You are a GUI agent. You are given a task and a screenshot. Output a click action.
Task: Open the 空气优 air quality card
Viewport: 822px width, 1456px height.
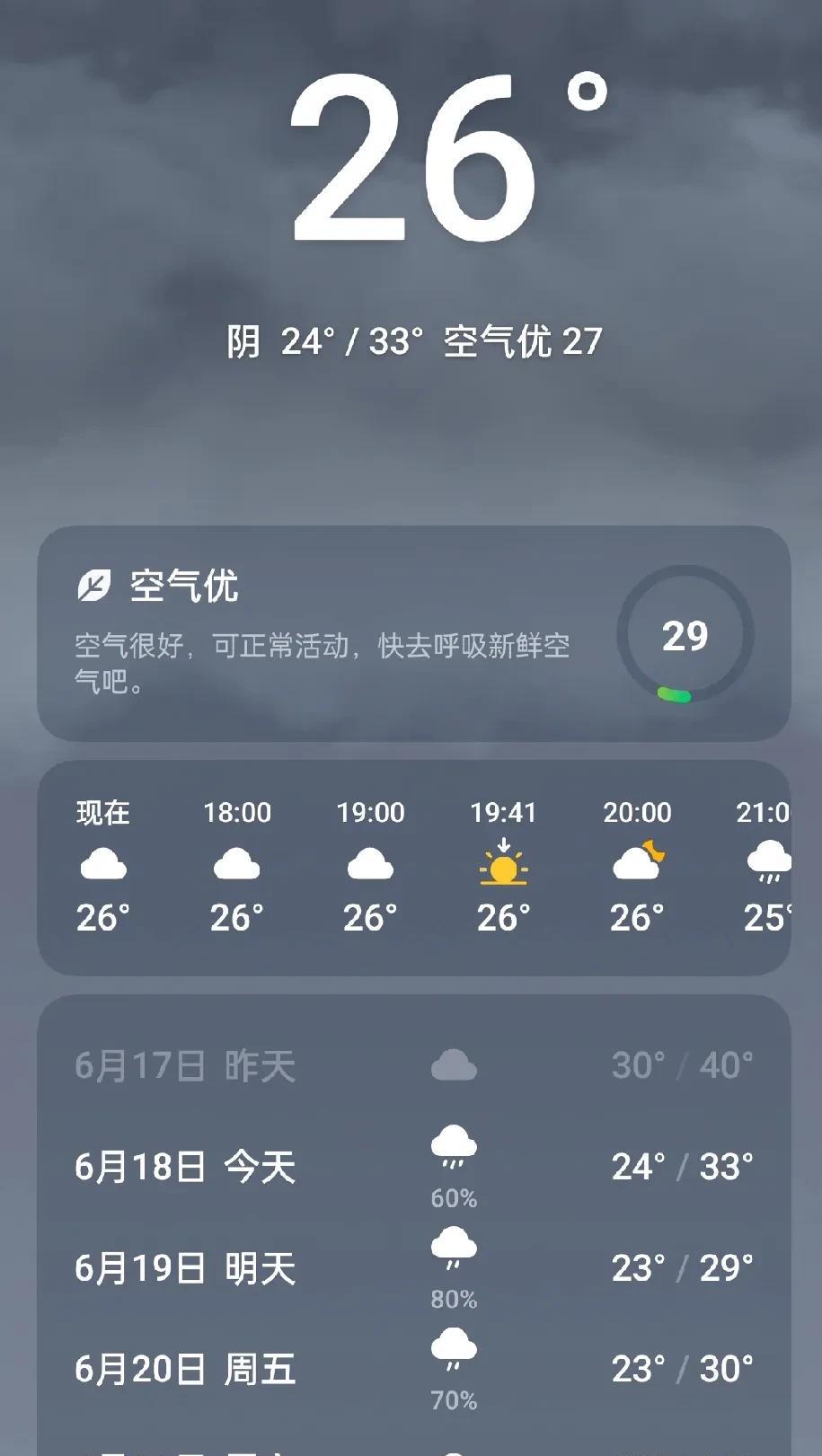pyautogui.click(x=413, y=633)
